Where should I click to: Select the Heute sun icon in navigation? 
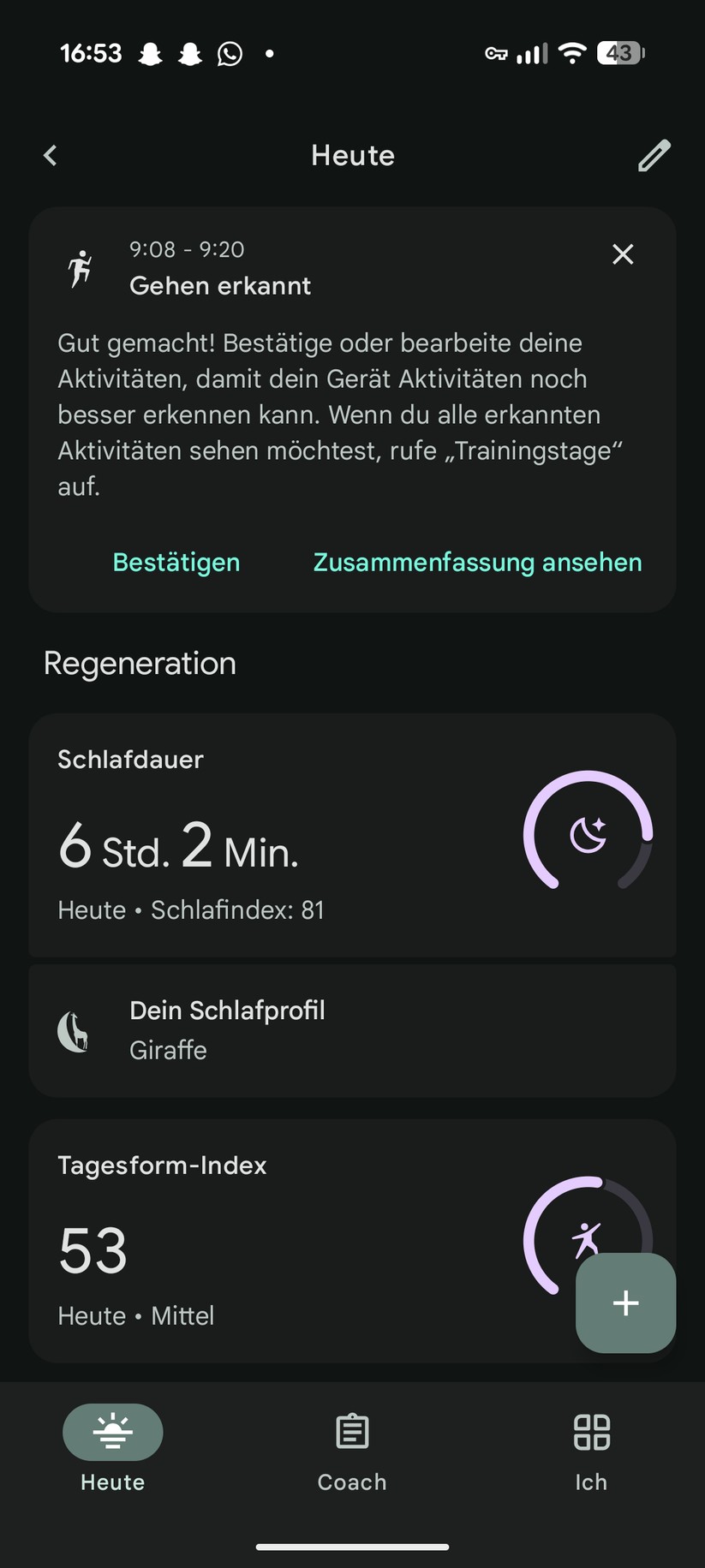[112, 1431]
